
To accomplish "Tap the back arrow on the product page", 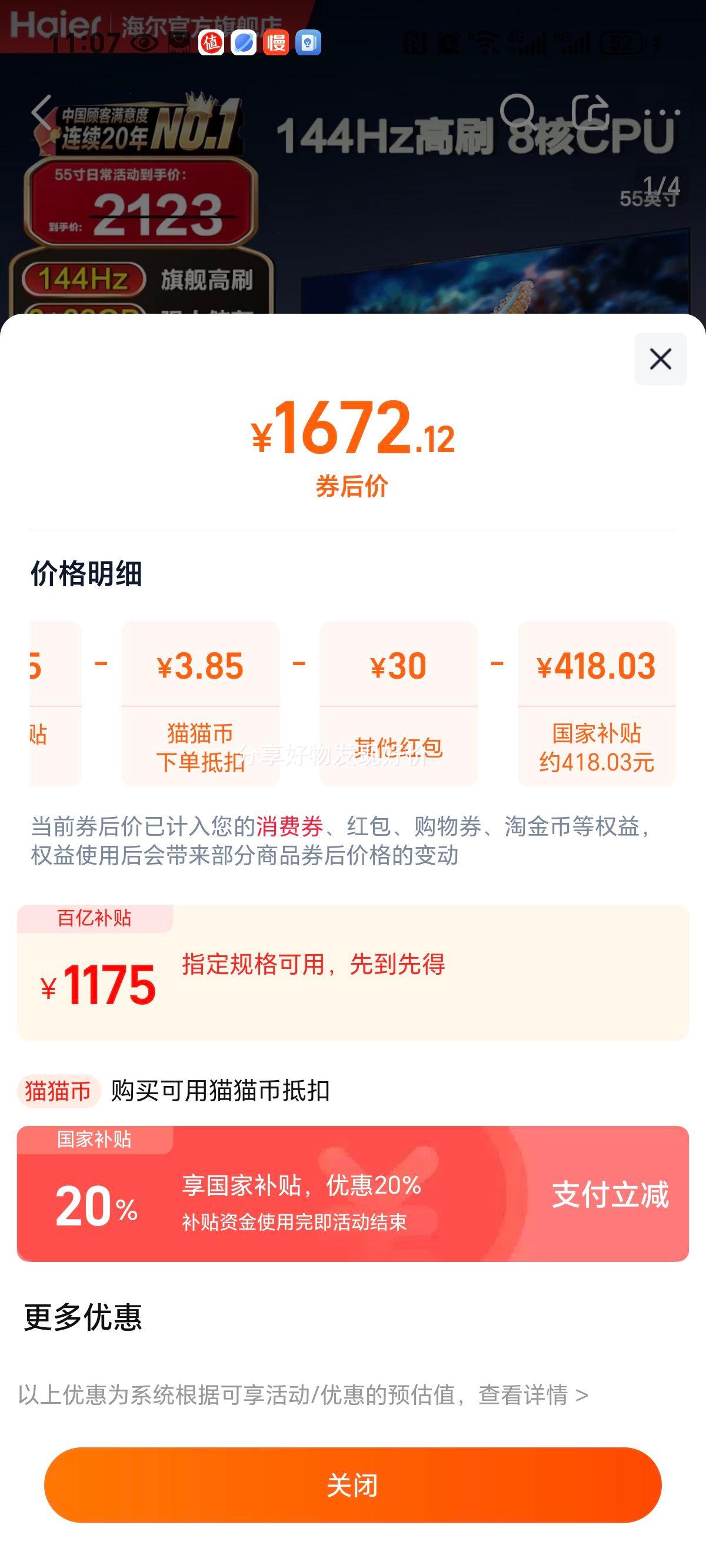I will pyautogui.click(x=41, y=113).
